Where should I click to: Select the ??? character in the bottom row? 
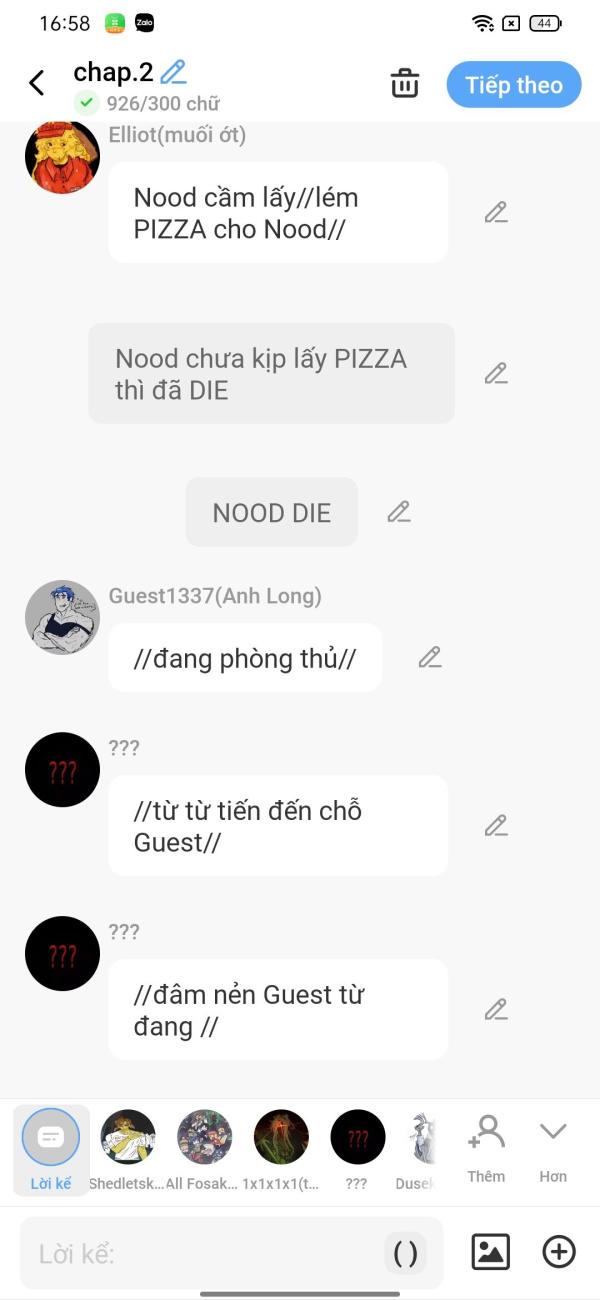[358, 1148]
